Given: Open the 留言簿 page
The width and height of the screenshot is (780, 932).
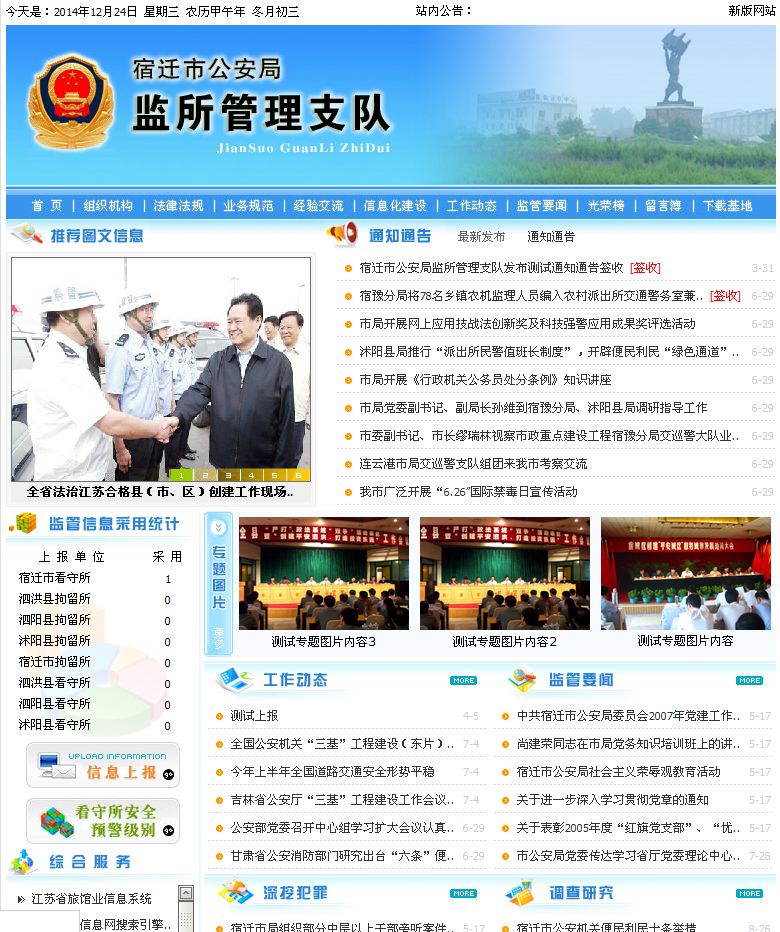Looking at the screenshot, I should tap(663, 205).
